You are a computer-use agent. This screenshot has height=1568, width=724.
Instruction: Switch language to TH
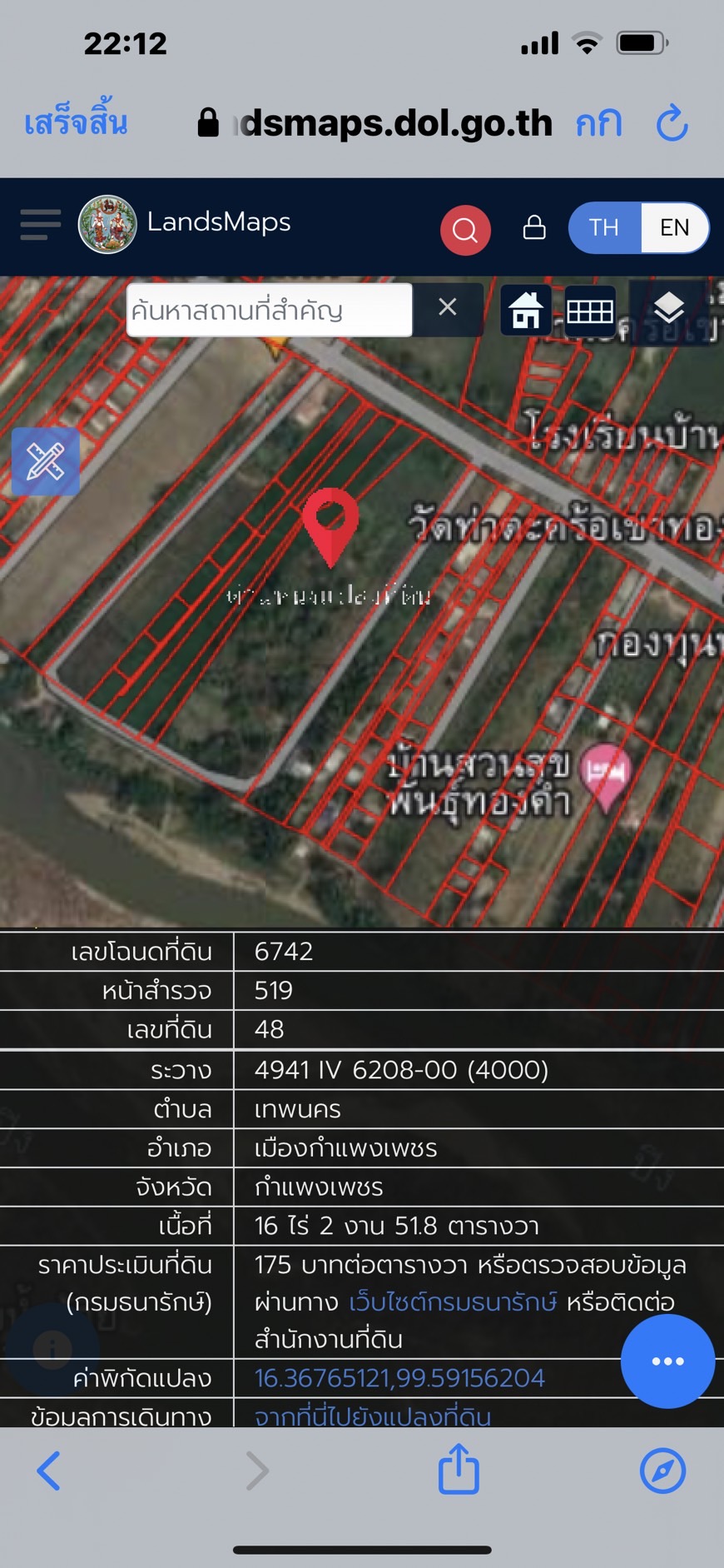pos(604,227)
